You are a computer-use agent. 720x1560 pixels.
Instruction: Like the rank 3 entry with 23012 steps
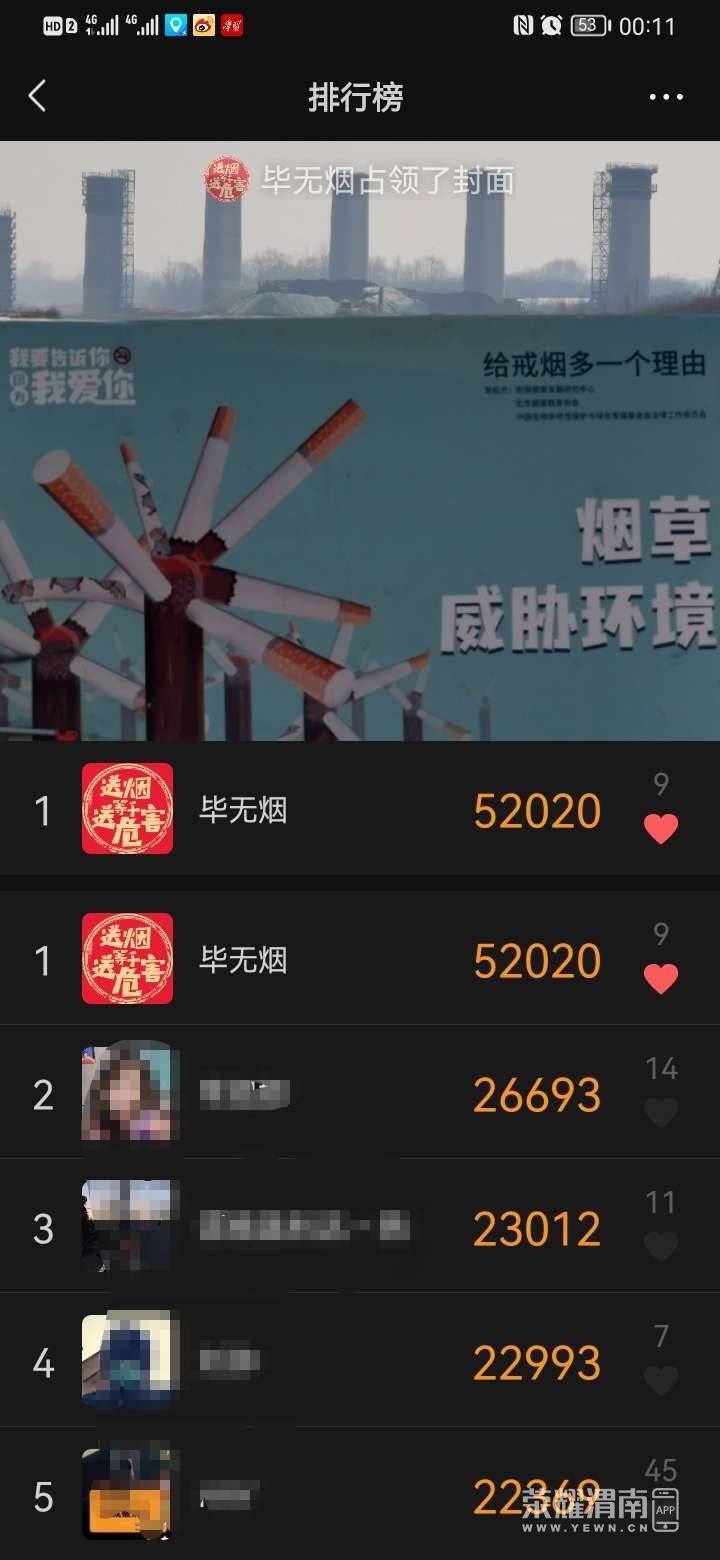tap(661, 1246)
